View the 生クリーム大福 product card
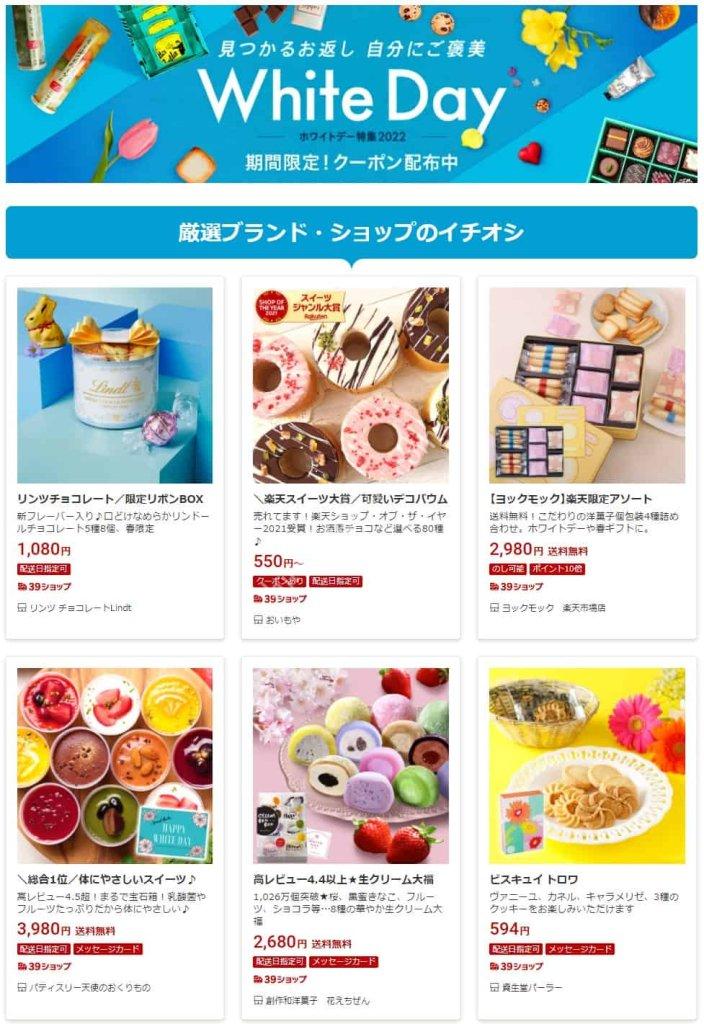Image resolution: width=704 pixels, height=1024 pixels. [350, 765]
